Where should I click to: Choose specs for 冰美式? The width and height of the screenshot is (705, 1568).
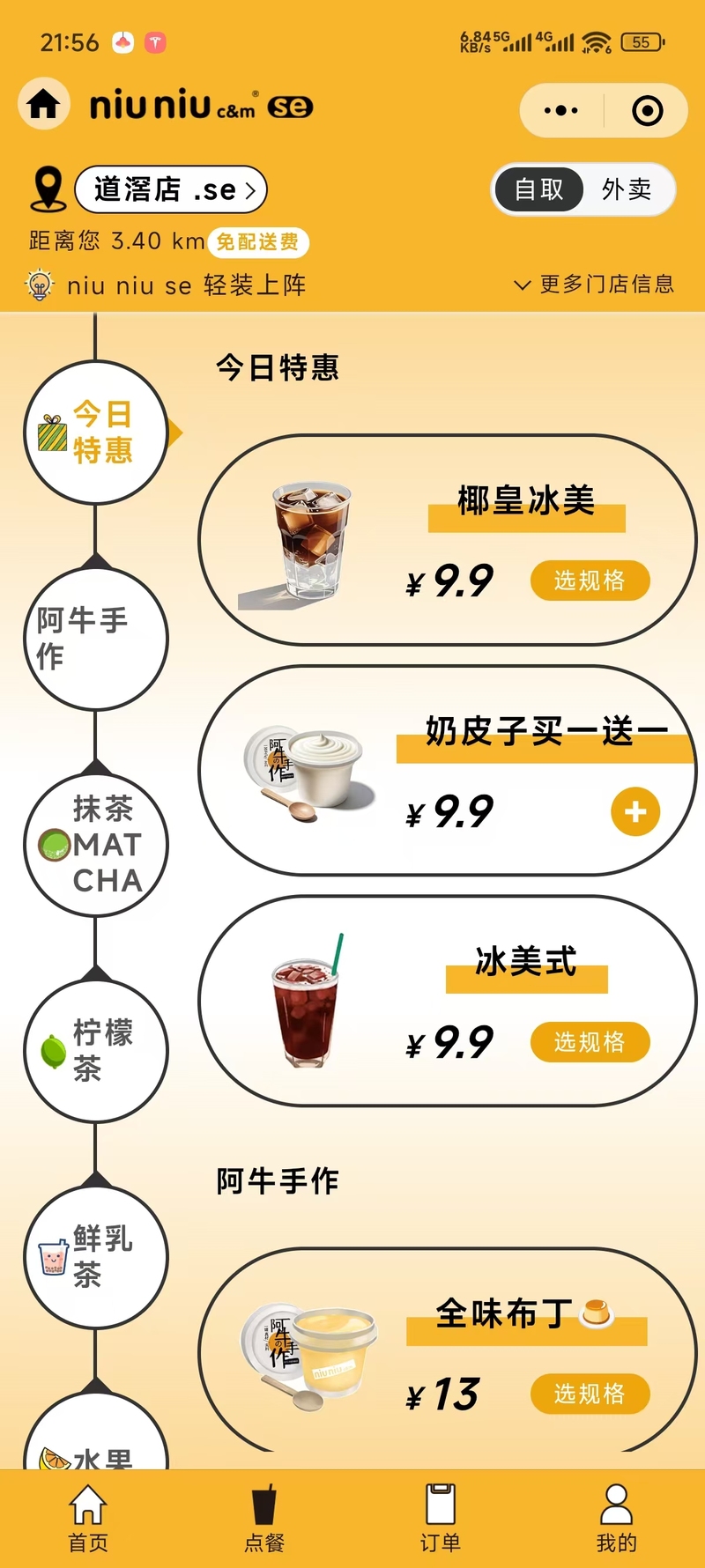pos(590,1042)
